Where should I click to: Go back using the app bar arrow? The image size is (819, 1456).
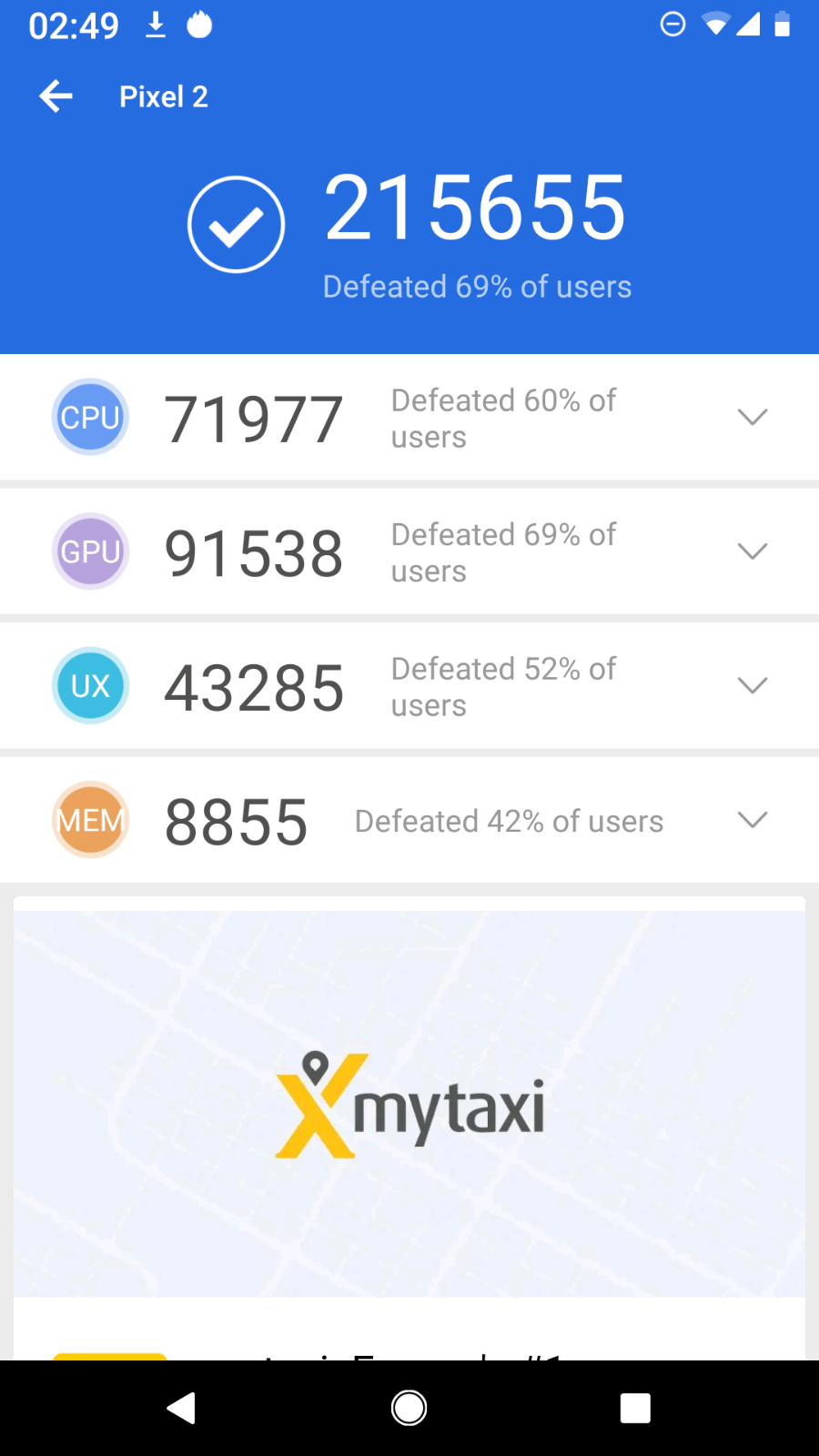(56, 96)
